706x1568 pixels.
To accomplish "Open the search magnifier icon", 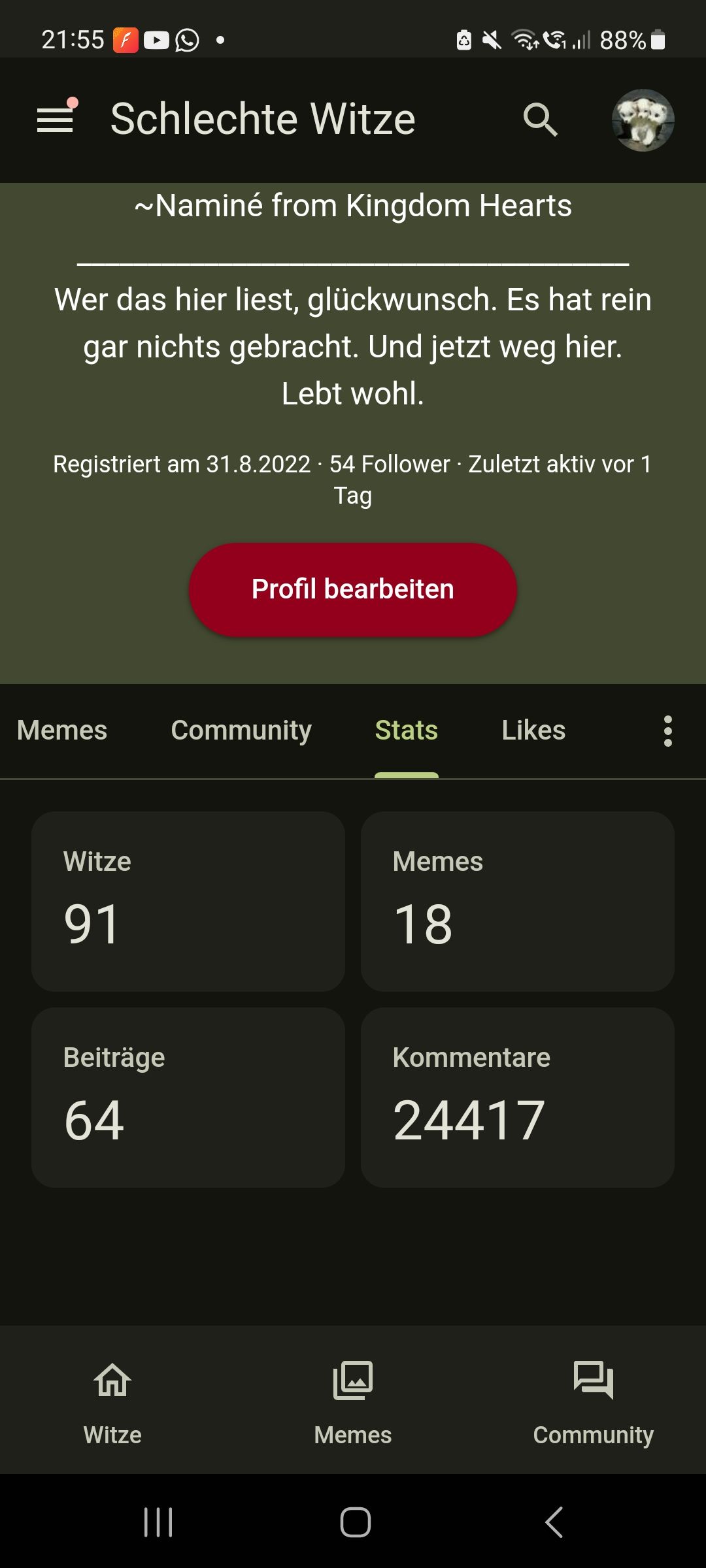I will coord(540,120).
